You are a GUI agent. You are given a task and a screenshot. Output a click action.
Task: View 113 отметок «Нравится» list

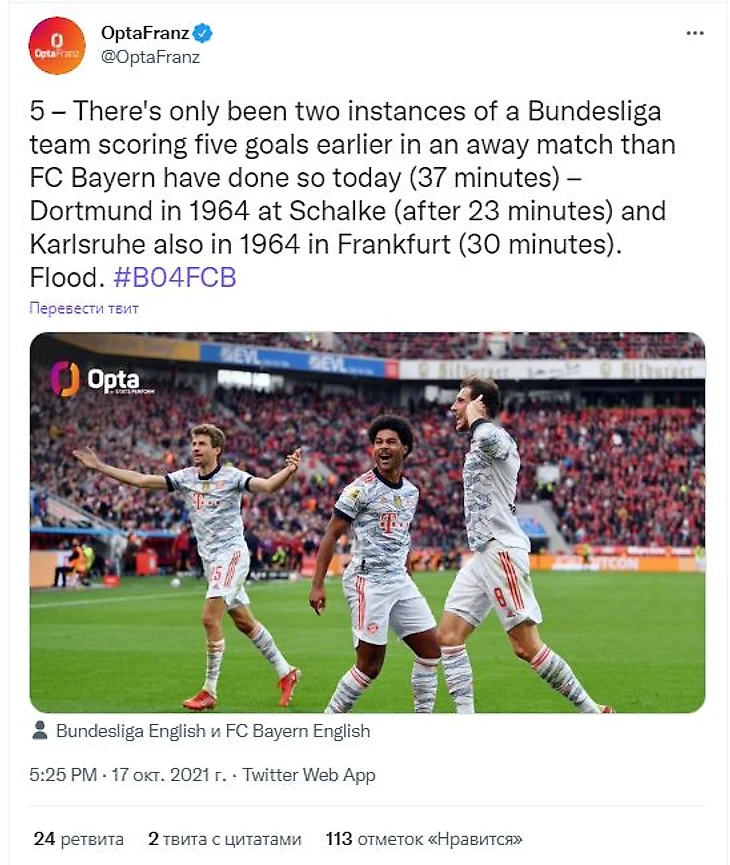click(x=424, y=839)
